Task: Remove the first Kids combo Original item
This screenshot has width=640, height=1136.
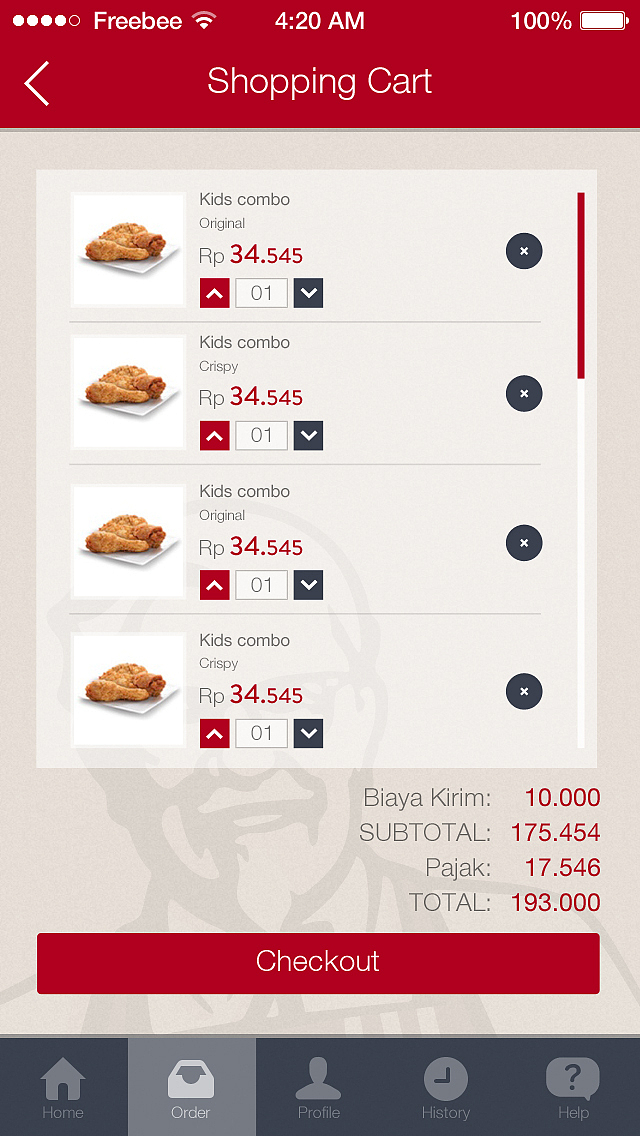Action: pyautogui.click(x=524, y=251)
